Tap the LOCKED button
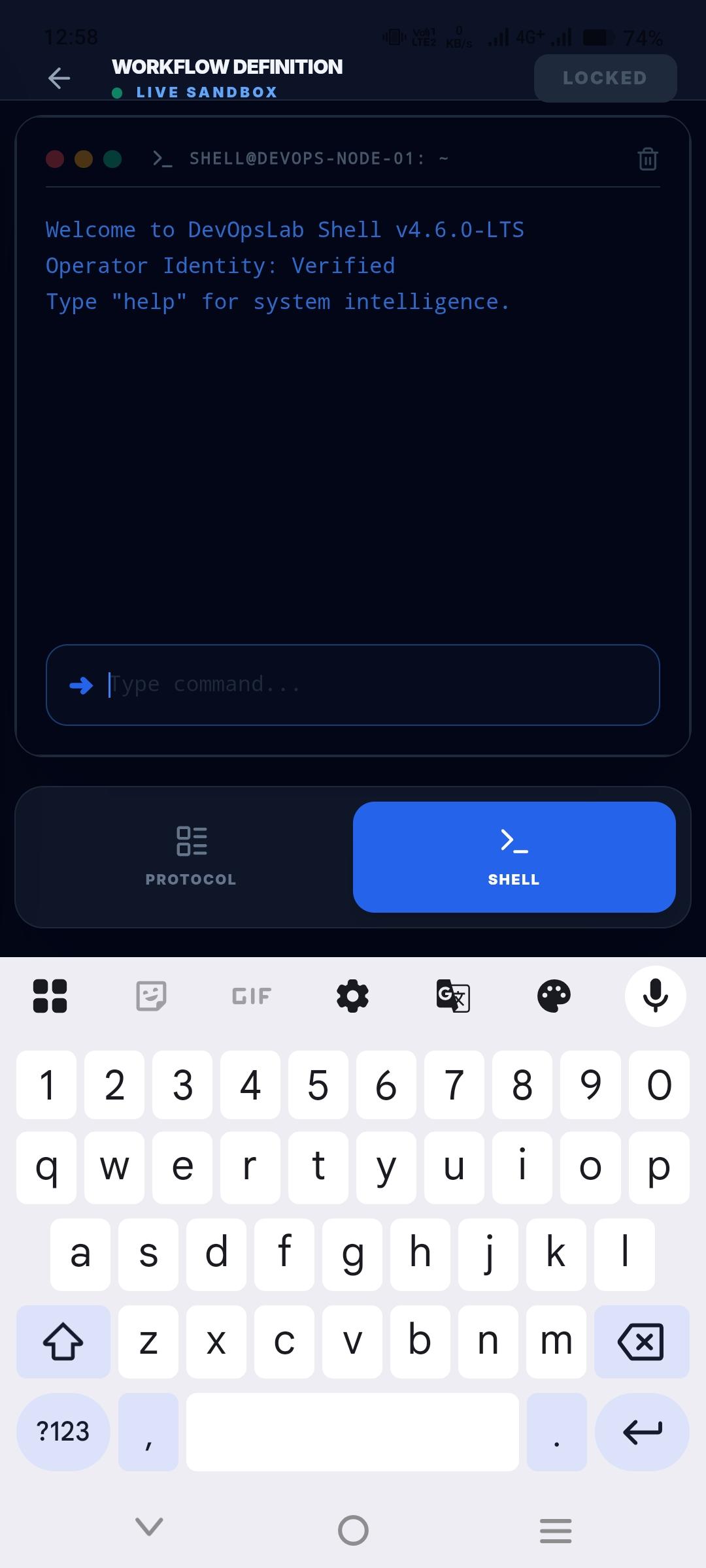Image resolution: width=706 pixels, height=1568 pixels. (x=605, y=78)
